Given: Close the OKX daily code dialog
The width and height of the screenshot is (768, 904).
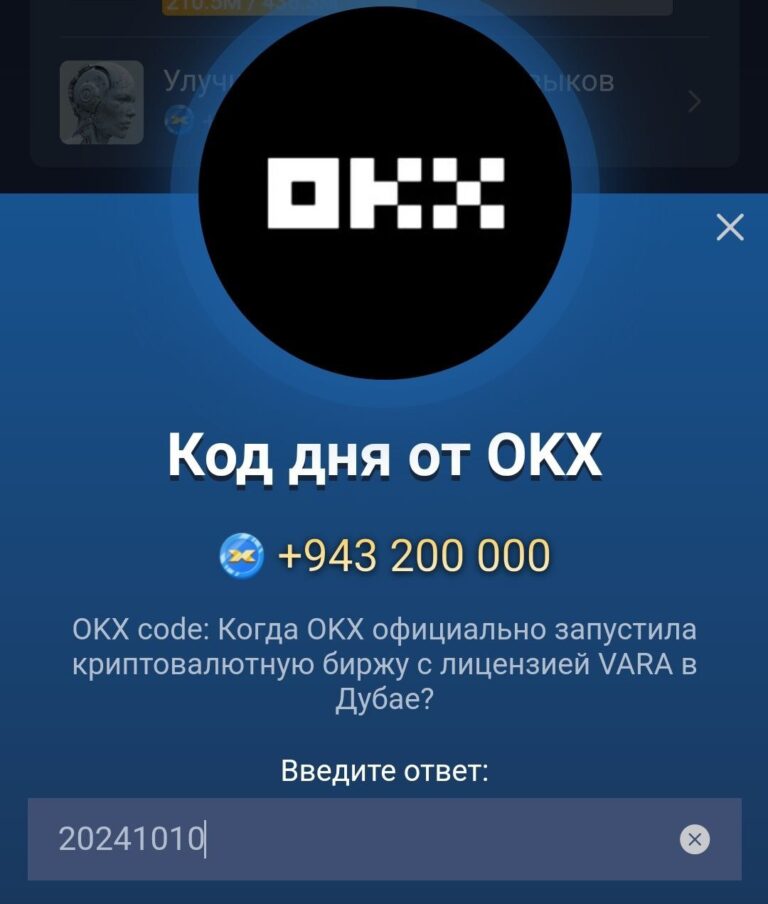Looking at the screenshot, I should pos(730,228).
